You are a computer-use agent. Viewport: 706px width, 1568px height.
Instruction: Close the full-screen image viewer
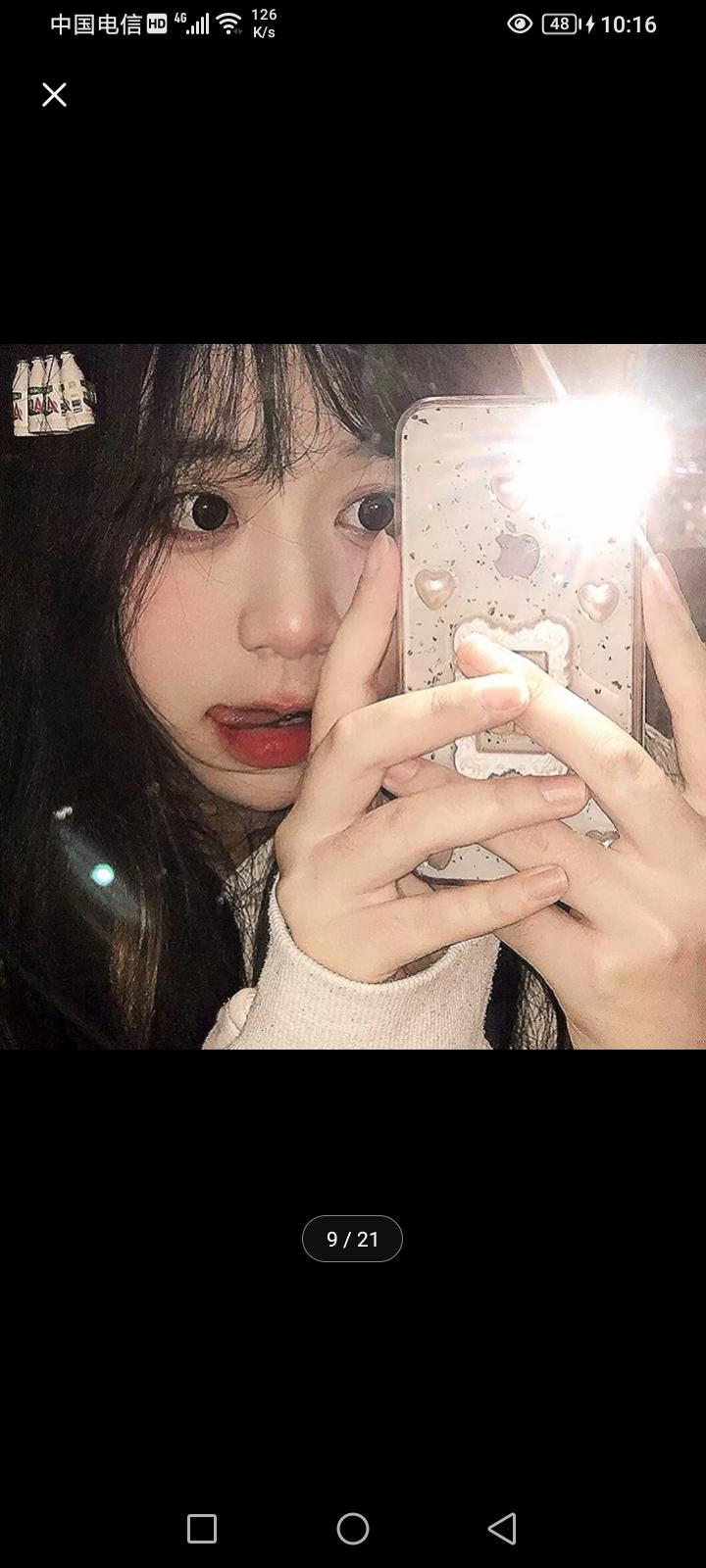[x=54, y=94]
